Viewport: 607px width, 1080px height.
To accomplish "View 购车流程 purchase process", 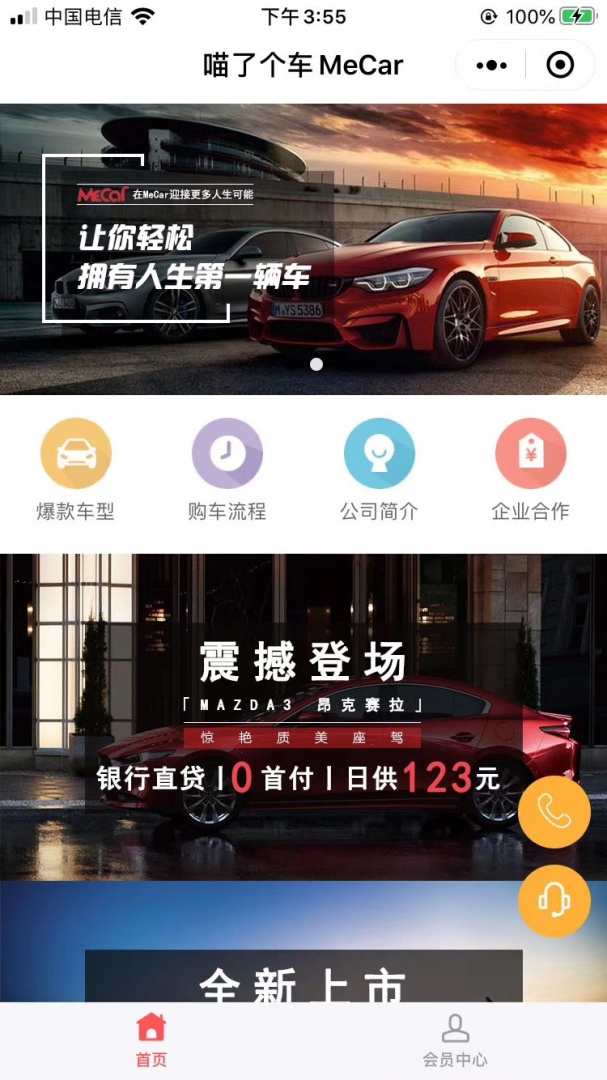I will coord(227,470).
